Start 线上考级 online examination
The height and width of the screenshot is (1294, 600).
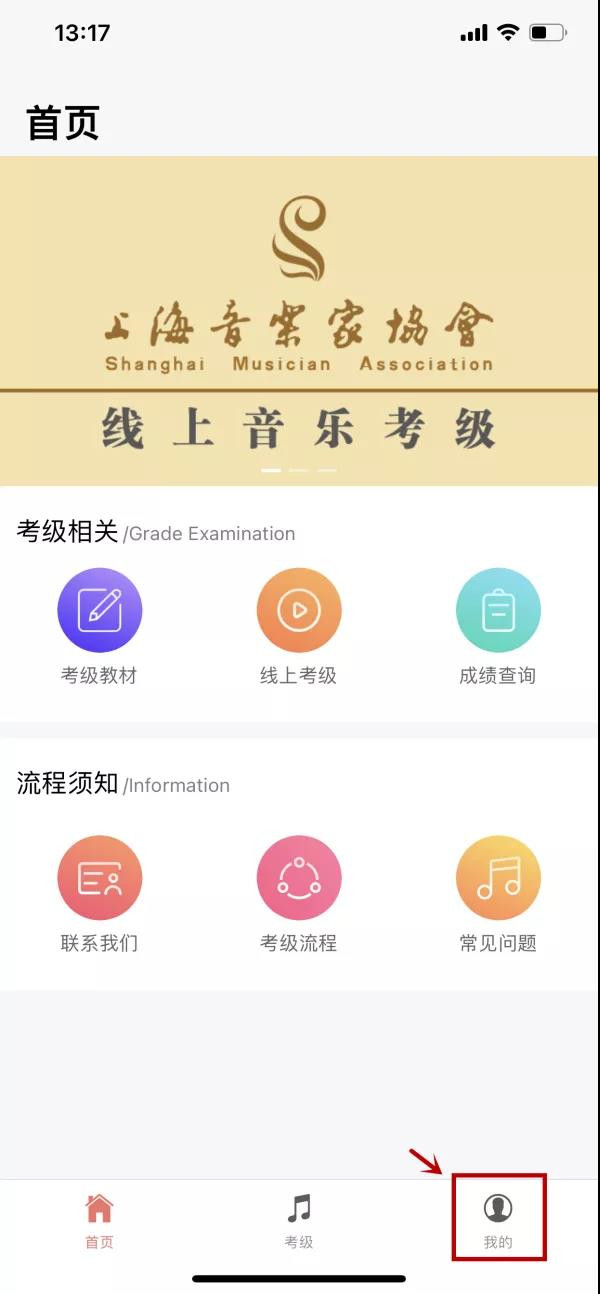click(299, 611)
